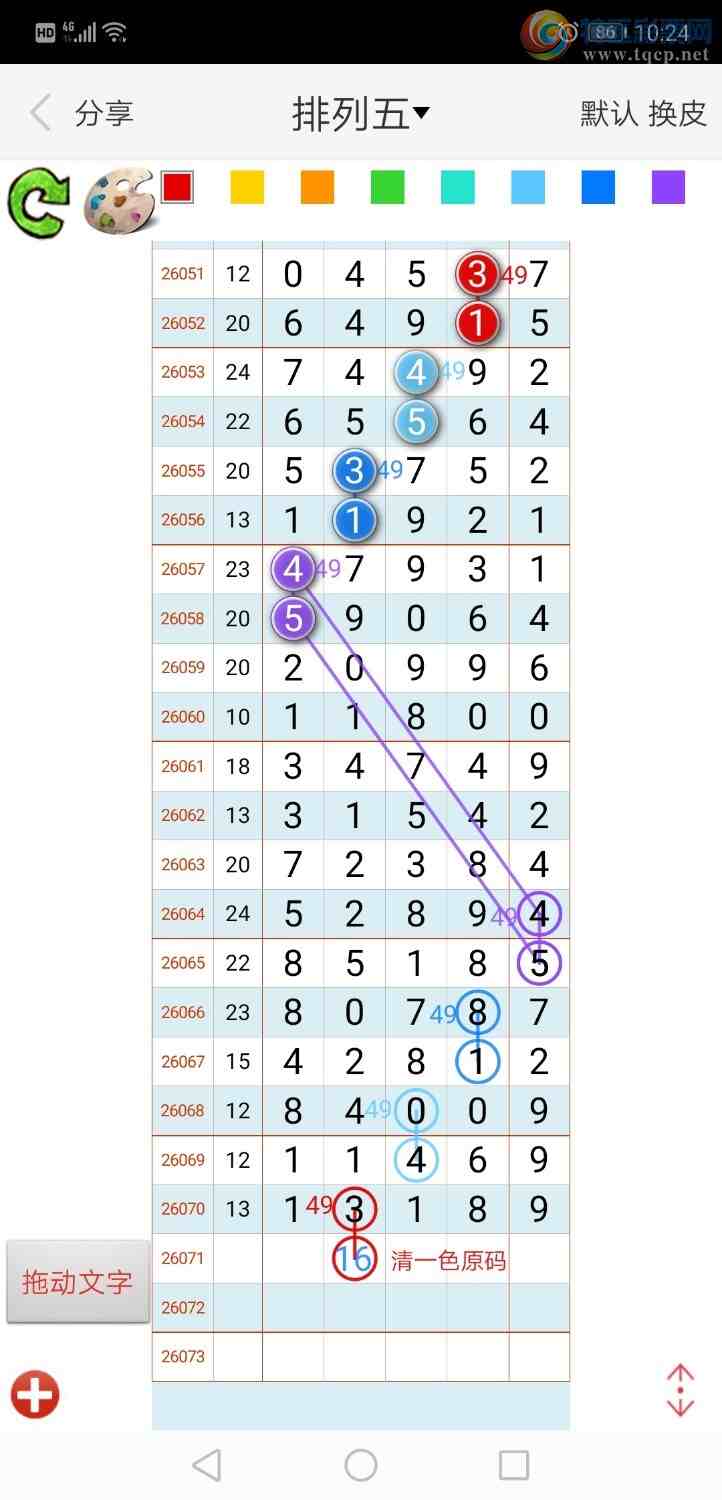Tap 换皮 to change skin
The width and height of the screenshot is (722, 1500).
678,113
